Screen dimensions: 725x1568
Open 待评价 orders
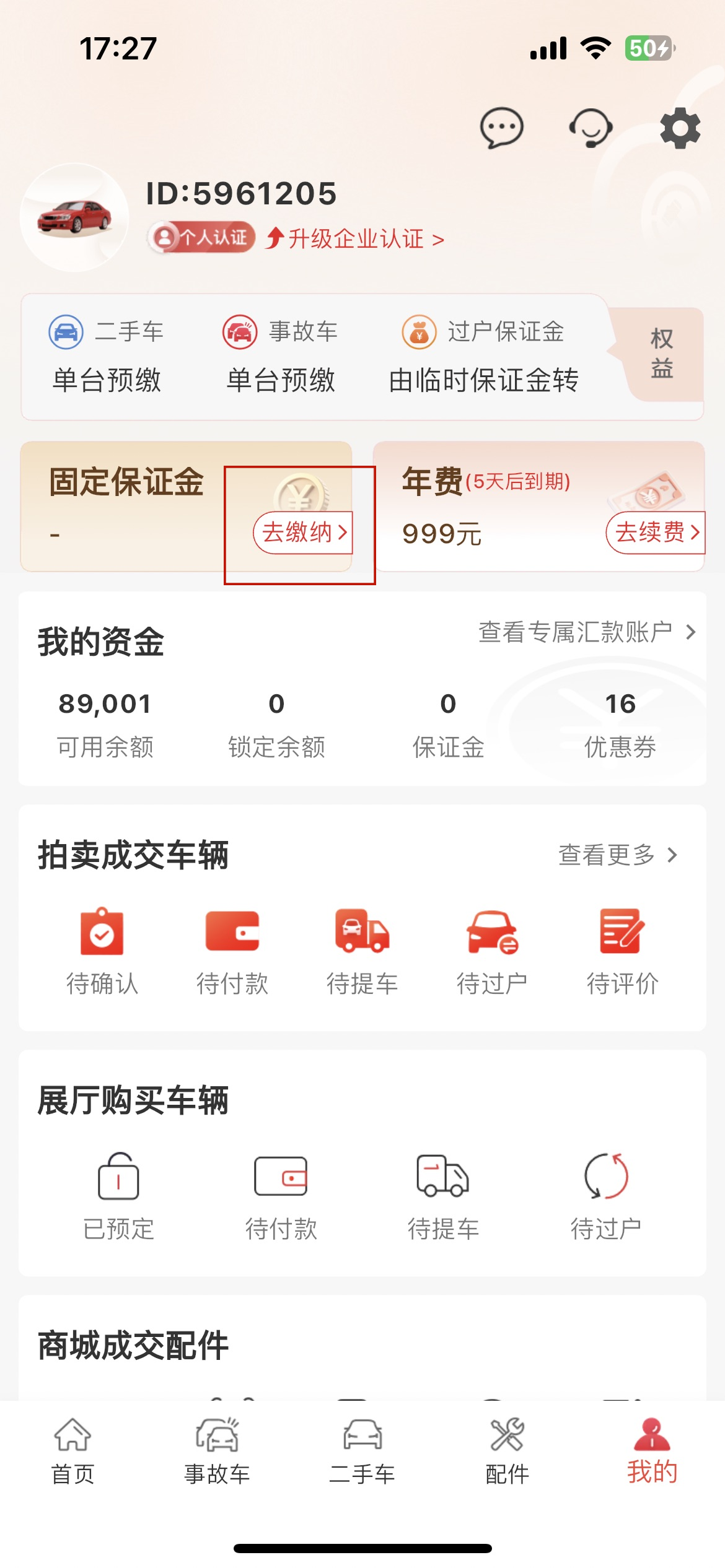click(623, 952)
